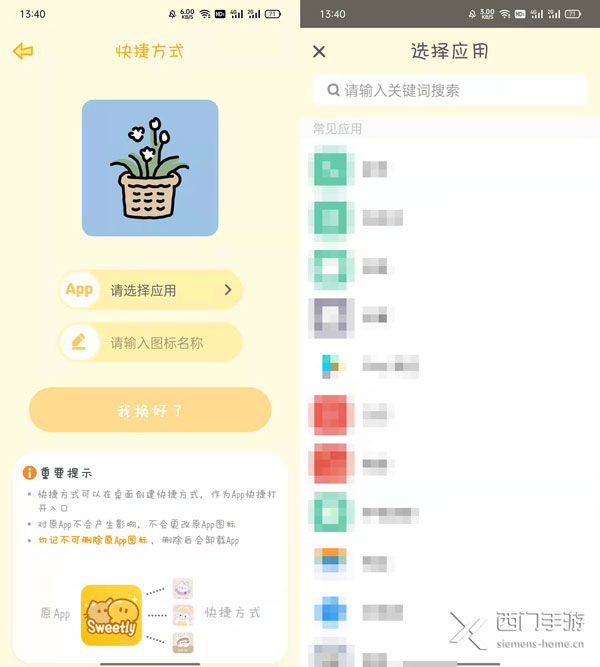Tap the flower basket icon preview

point(150,168)
